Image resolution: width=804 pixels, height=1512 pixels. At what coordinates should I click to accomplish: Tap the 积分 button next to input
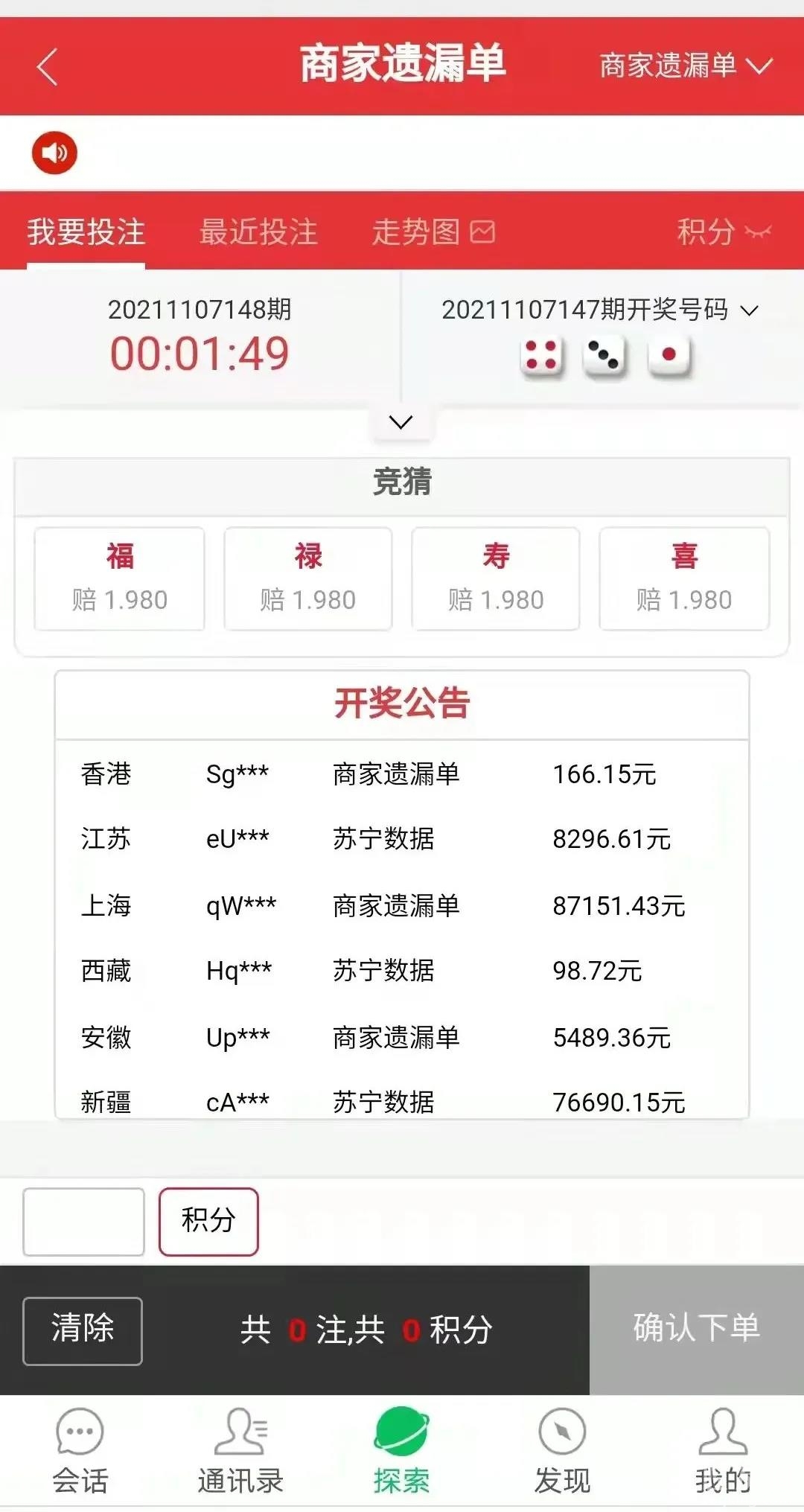pos(208,1222)
